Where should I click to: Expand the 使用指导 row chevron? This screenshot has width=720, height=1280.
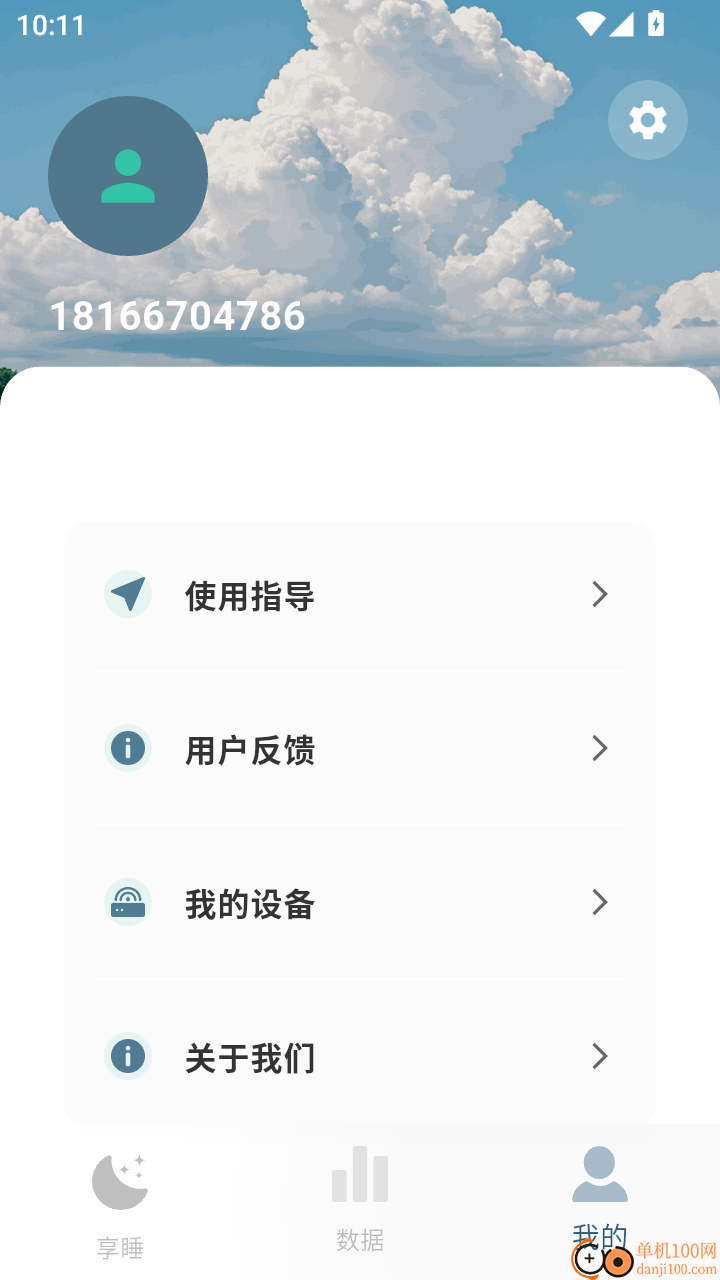pyautogui.click(x=600, y=594)
